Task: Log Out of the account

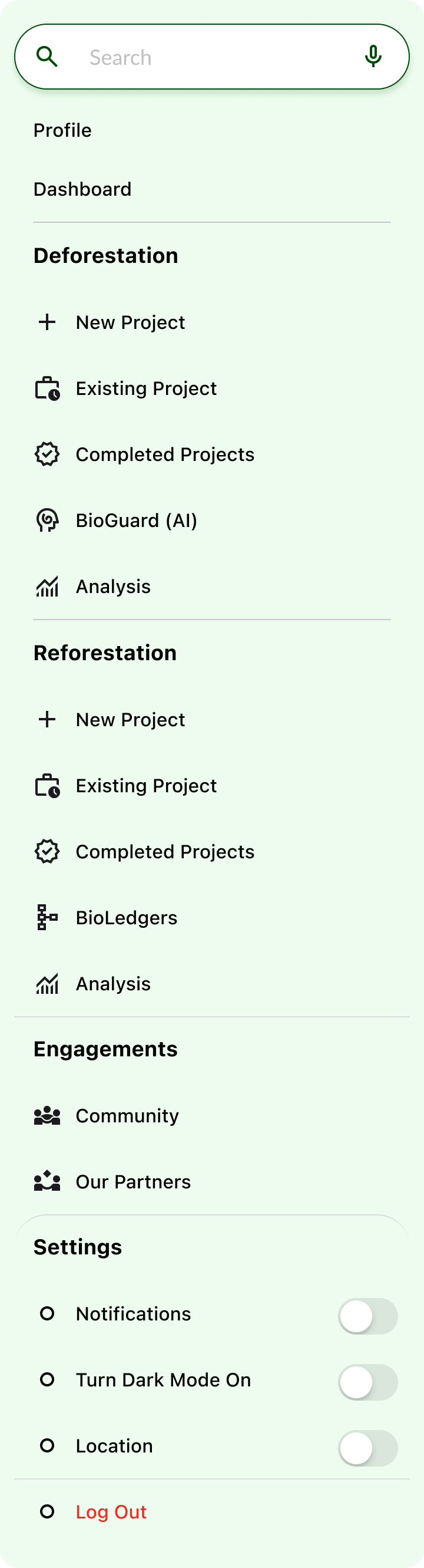Action: [111, 1512]
